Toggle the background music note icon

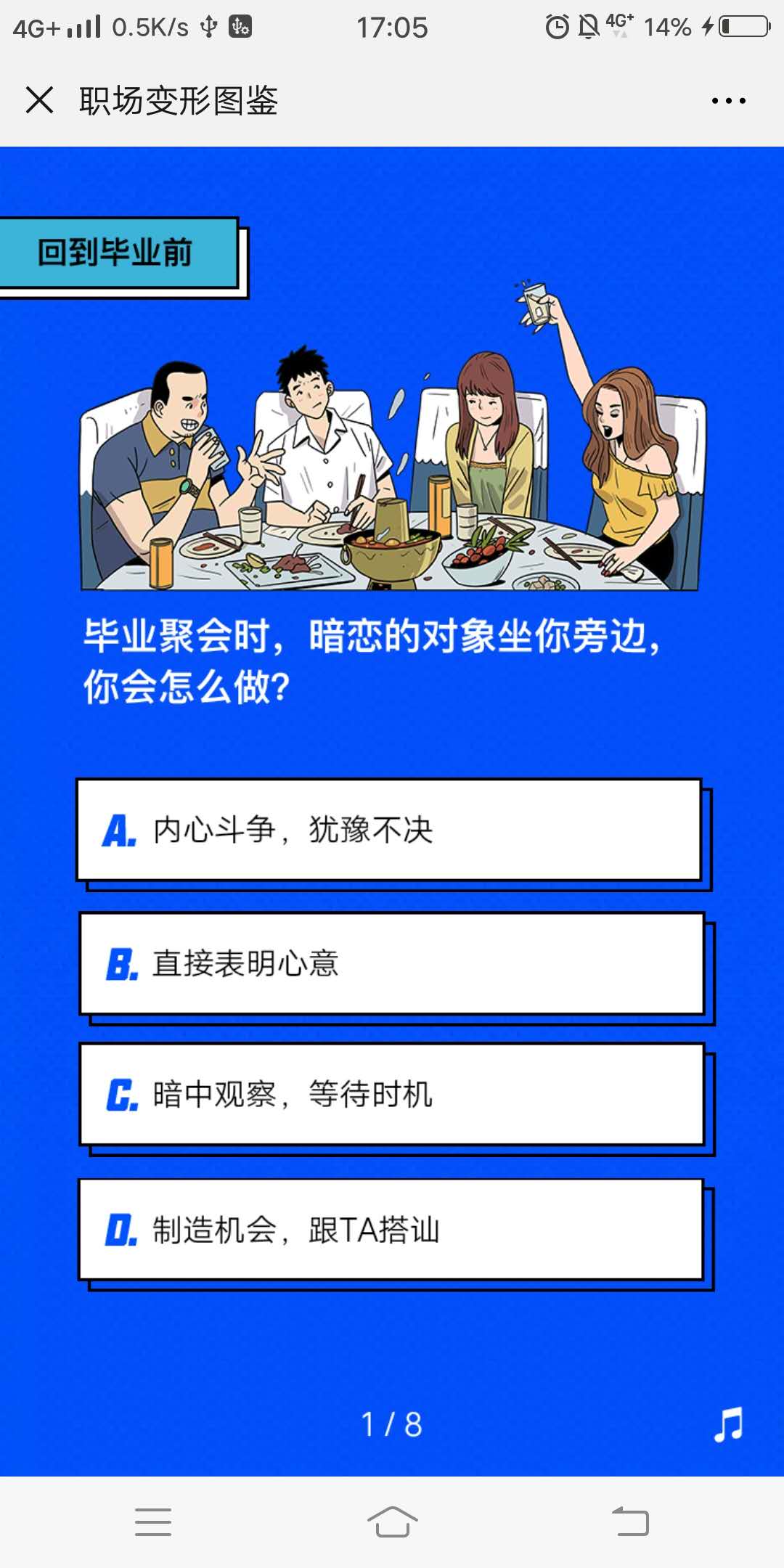(728, 1424)
